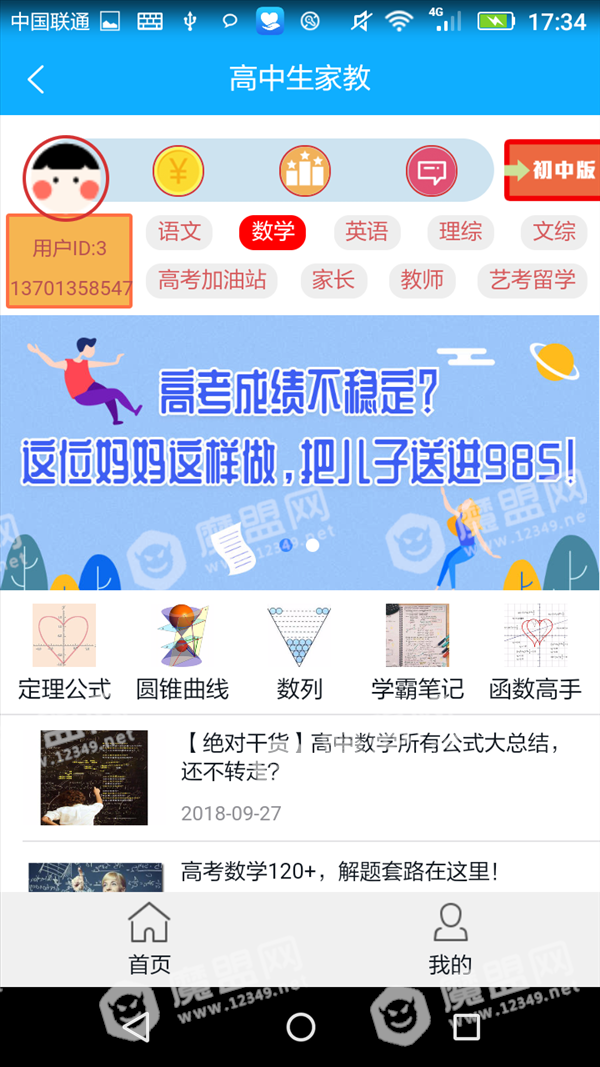Screen dimensions: 600x1067
Task: Switch to 初中版
Action: 552,170
